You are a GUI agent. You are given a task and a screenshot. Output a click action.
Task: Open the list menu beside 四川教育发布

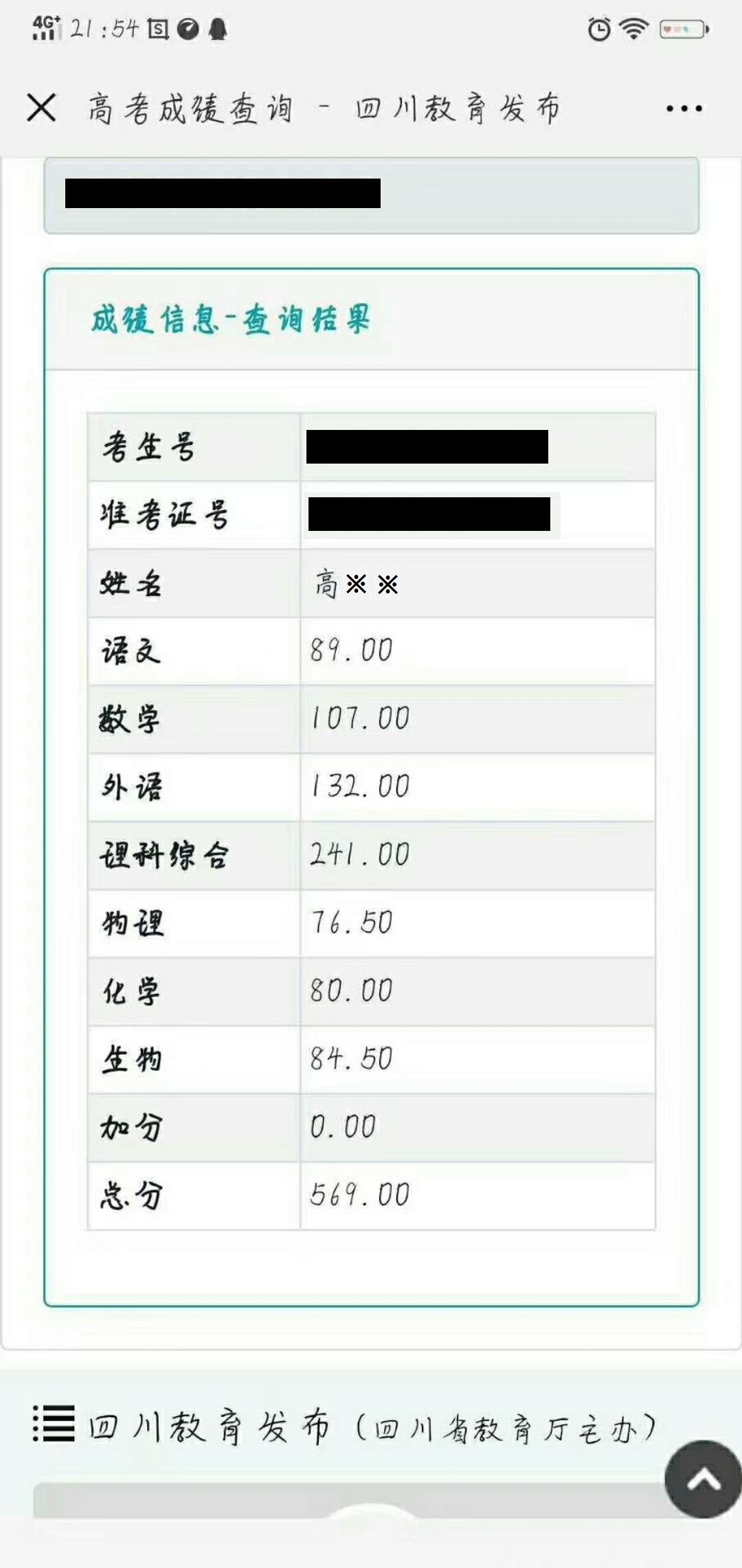[x=54, y=1424]
